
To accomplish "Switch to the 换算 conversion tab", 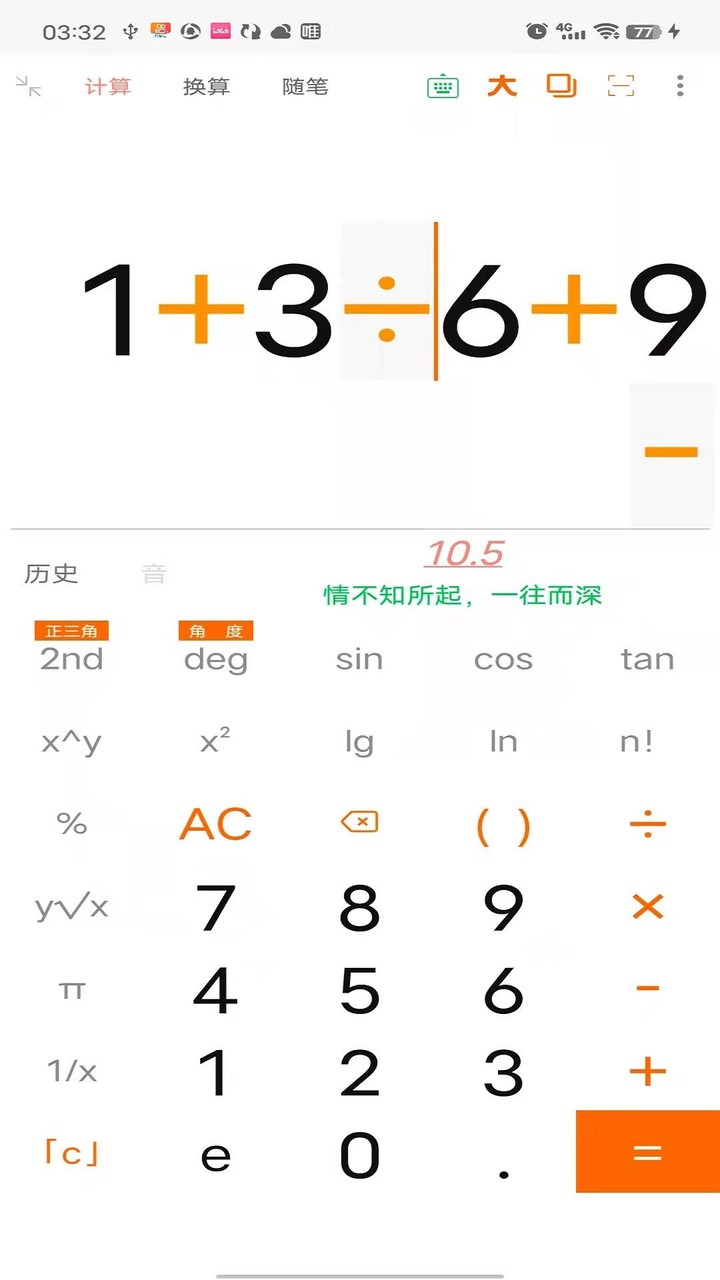I will pyautogui.click(x=205, y=87).
